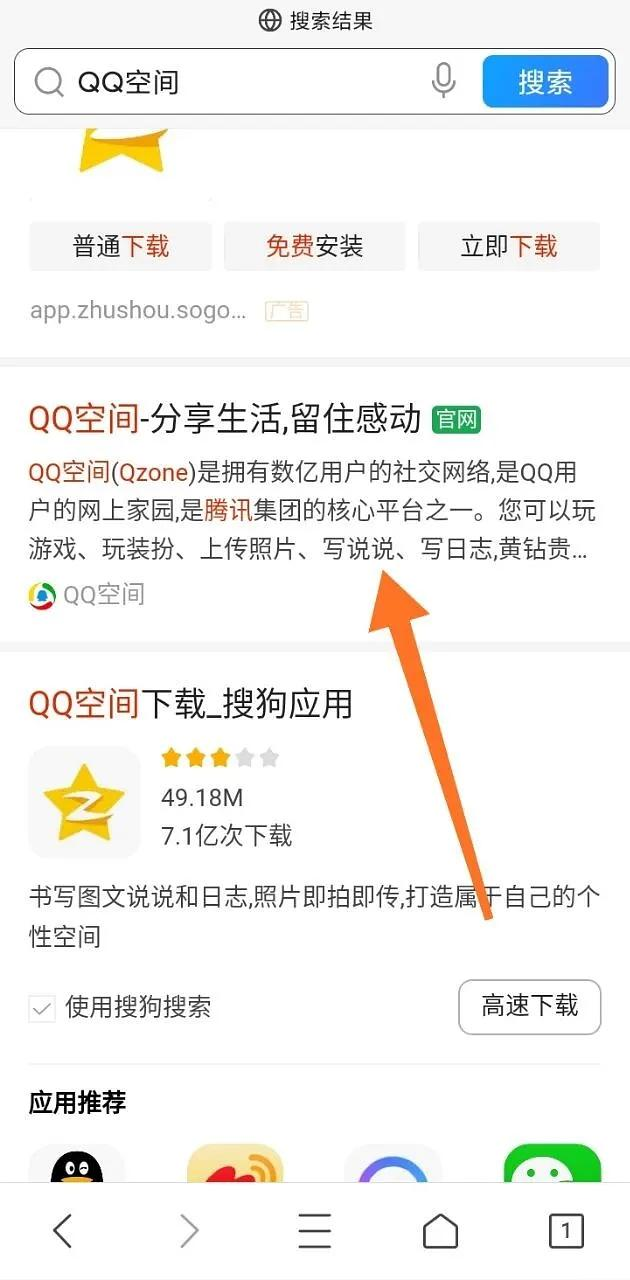
Task: Tap the QQ空间 search input field
Action: [x=240, y=82]
